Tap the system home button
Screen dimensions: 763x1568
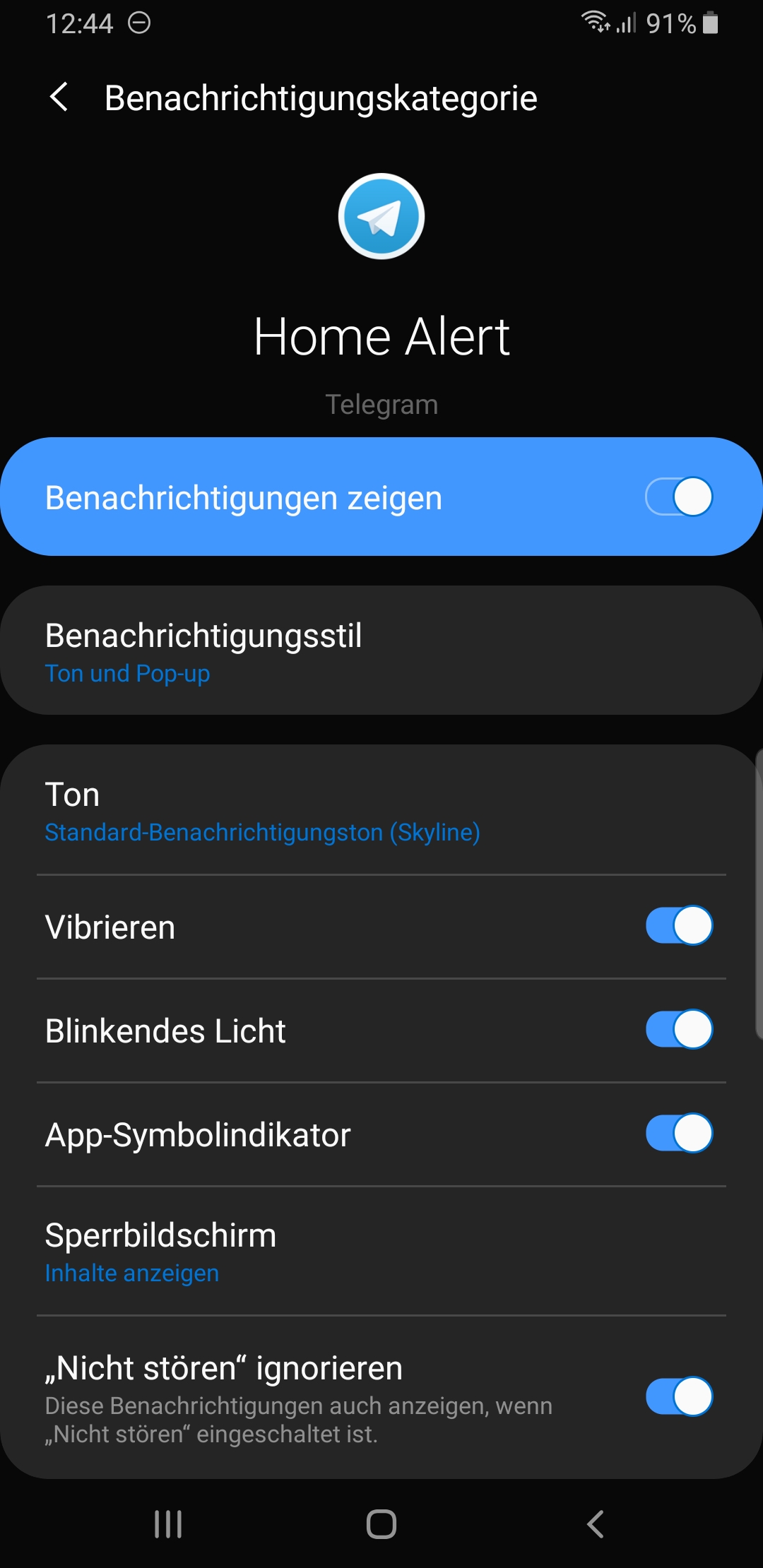pyautogui.click(x=381, y=1524)
